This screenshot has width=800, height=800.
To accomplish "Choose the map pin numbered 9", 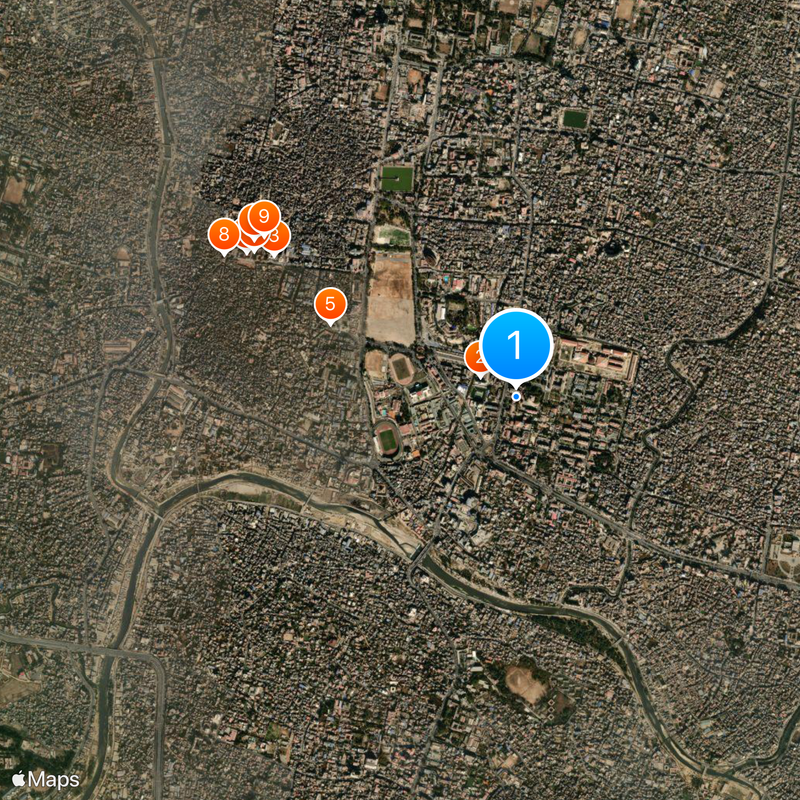I will coord(263,214).
